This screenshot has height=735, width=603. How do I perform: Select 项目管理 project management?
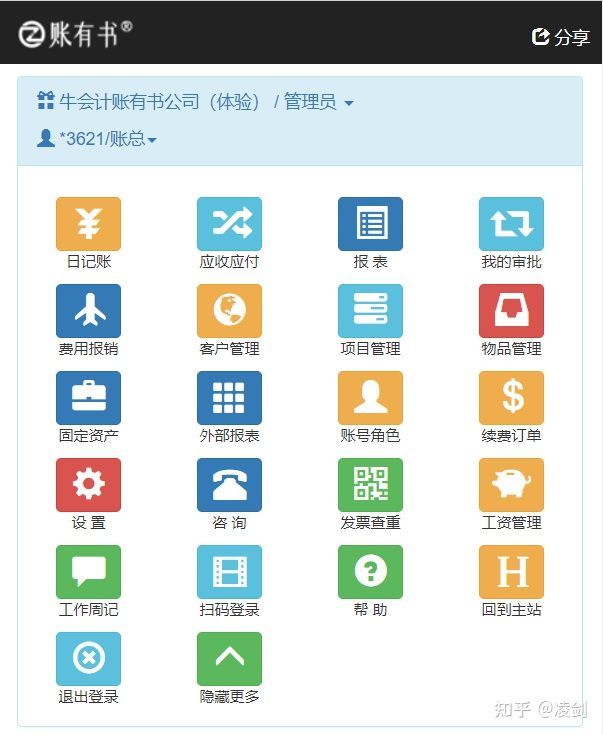[x=370, y=320]
